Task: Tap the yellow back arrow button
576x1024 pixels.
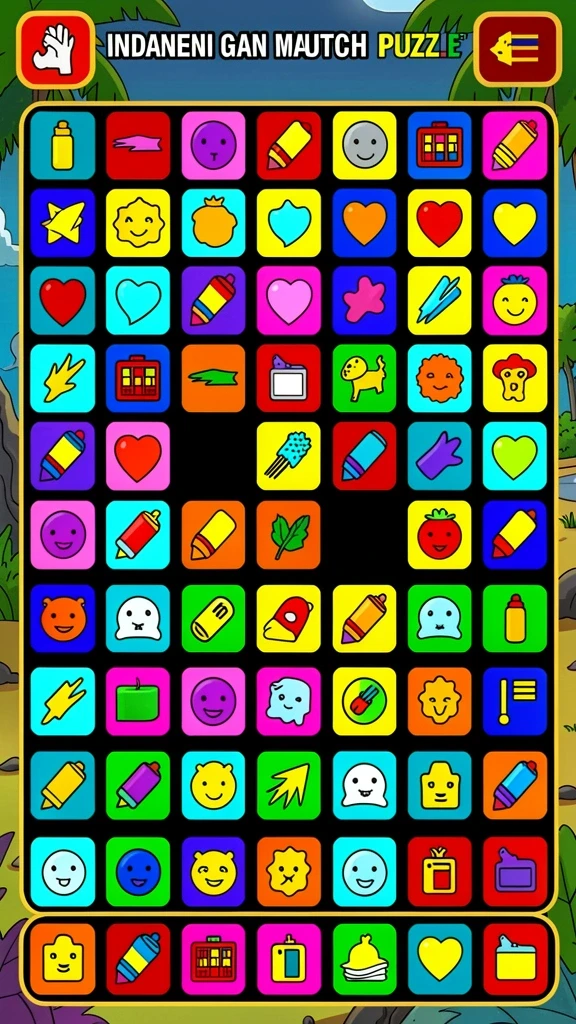Action: tap(517, 50)
